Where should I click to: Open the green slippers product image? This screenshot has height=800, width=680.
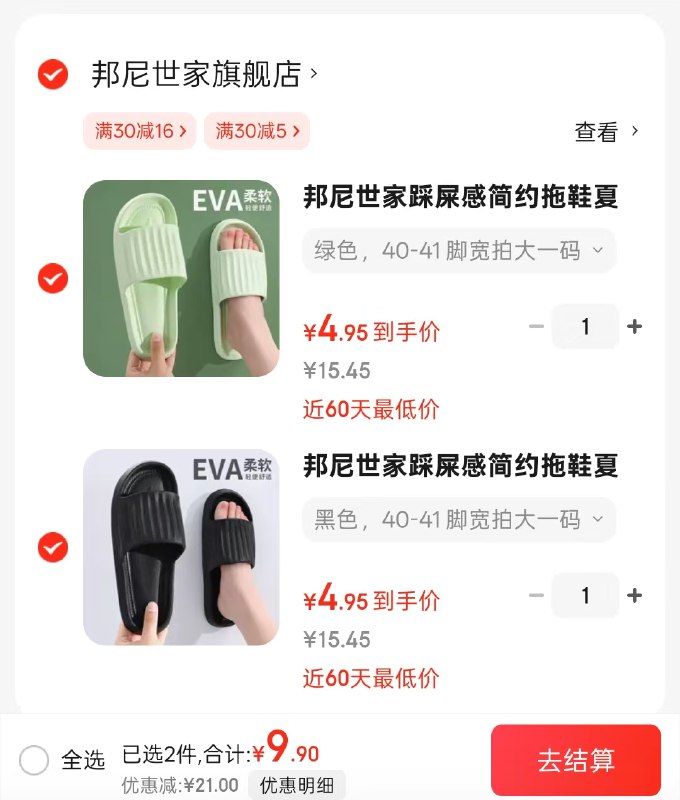click(181, 278)
